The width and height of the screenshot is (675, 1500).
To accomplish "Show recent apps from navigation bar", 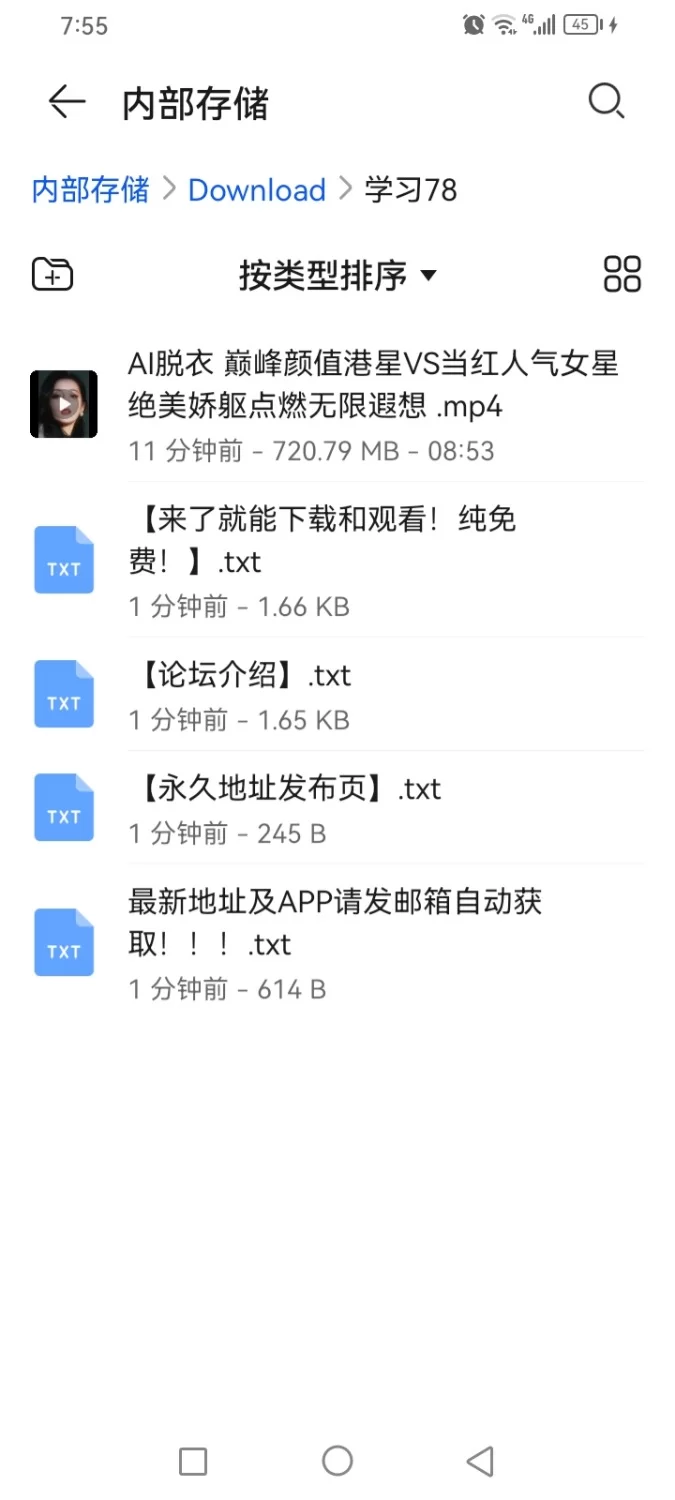I will (193, 1461).
